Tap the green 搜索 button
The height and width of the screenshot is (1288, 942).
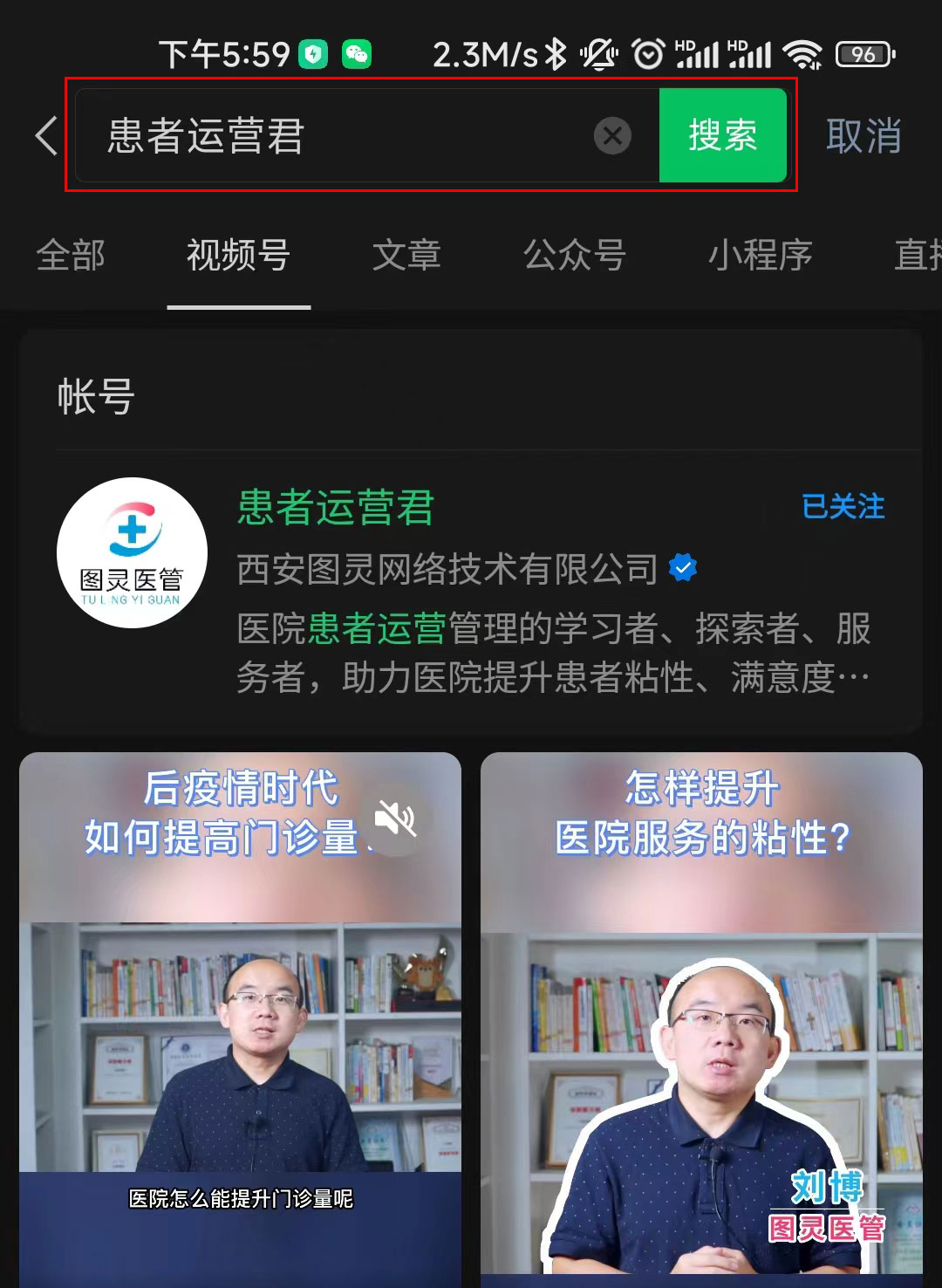tap(722, 136)
